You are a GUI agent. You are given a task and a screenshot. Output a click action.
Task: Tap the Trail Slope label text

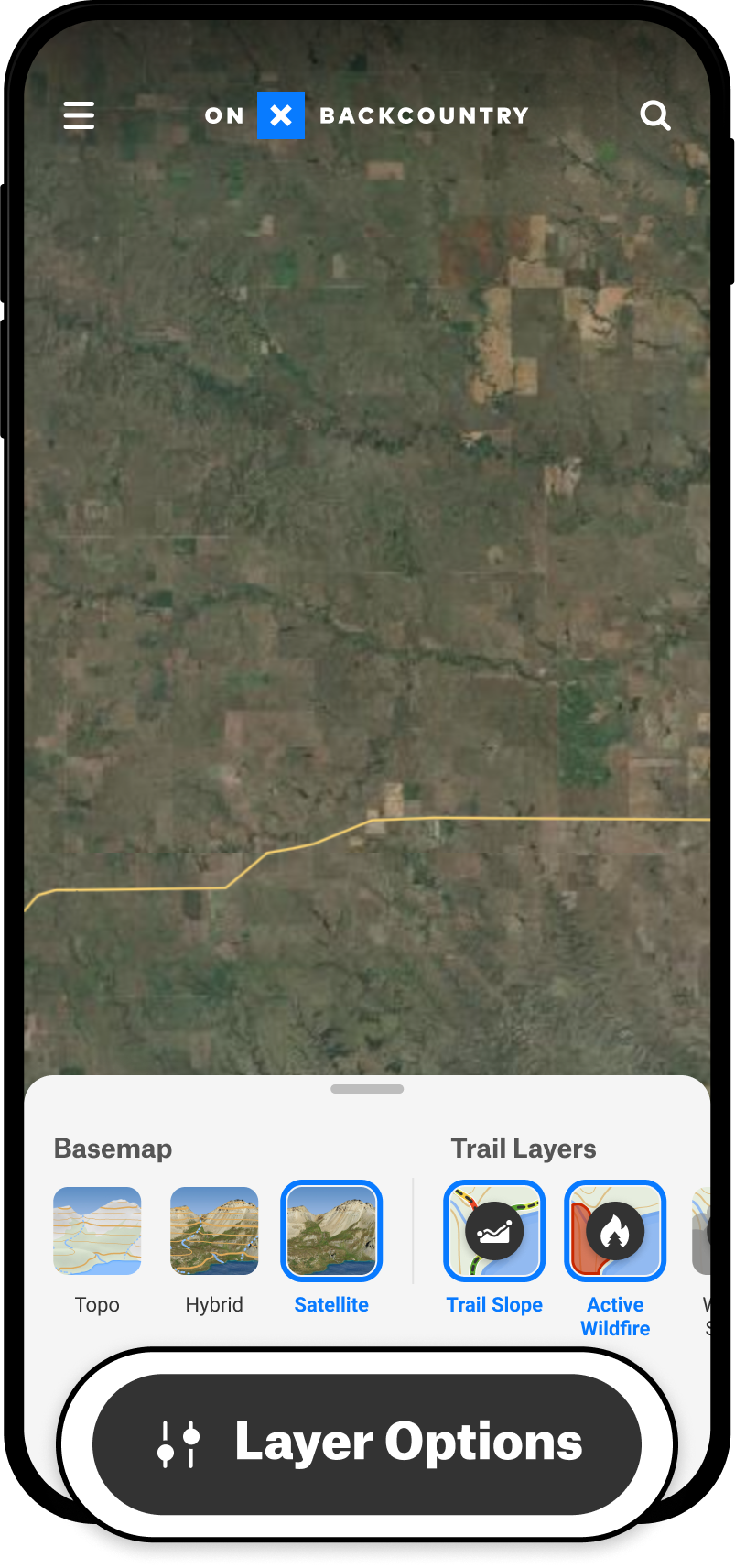tap(494, 1304)
